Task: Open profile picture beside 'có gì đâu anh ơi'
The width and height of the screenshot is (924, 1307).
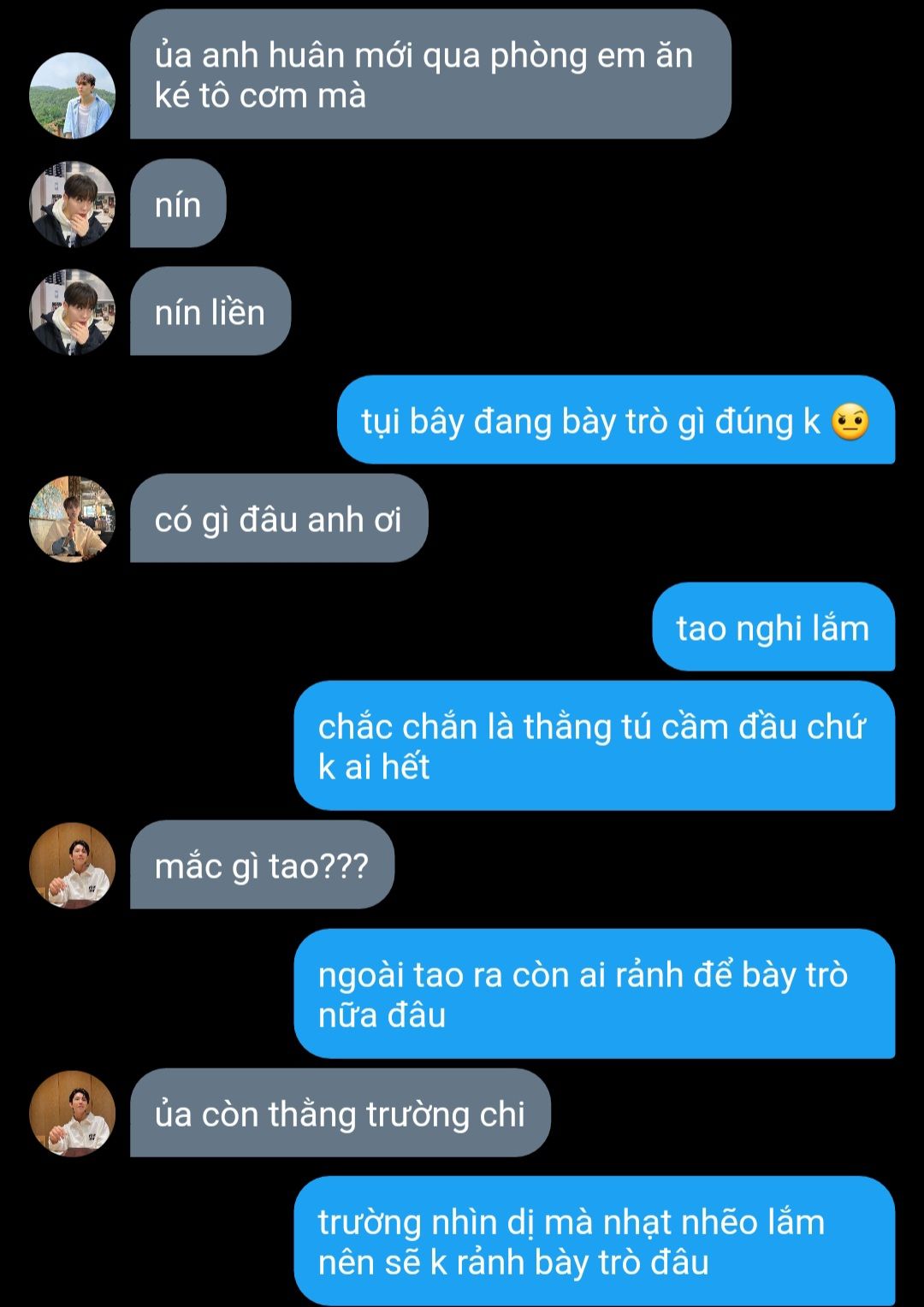Action: click(x=72, y=519)
